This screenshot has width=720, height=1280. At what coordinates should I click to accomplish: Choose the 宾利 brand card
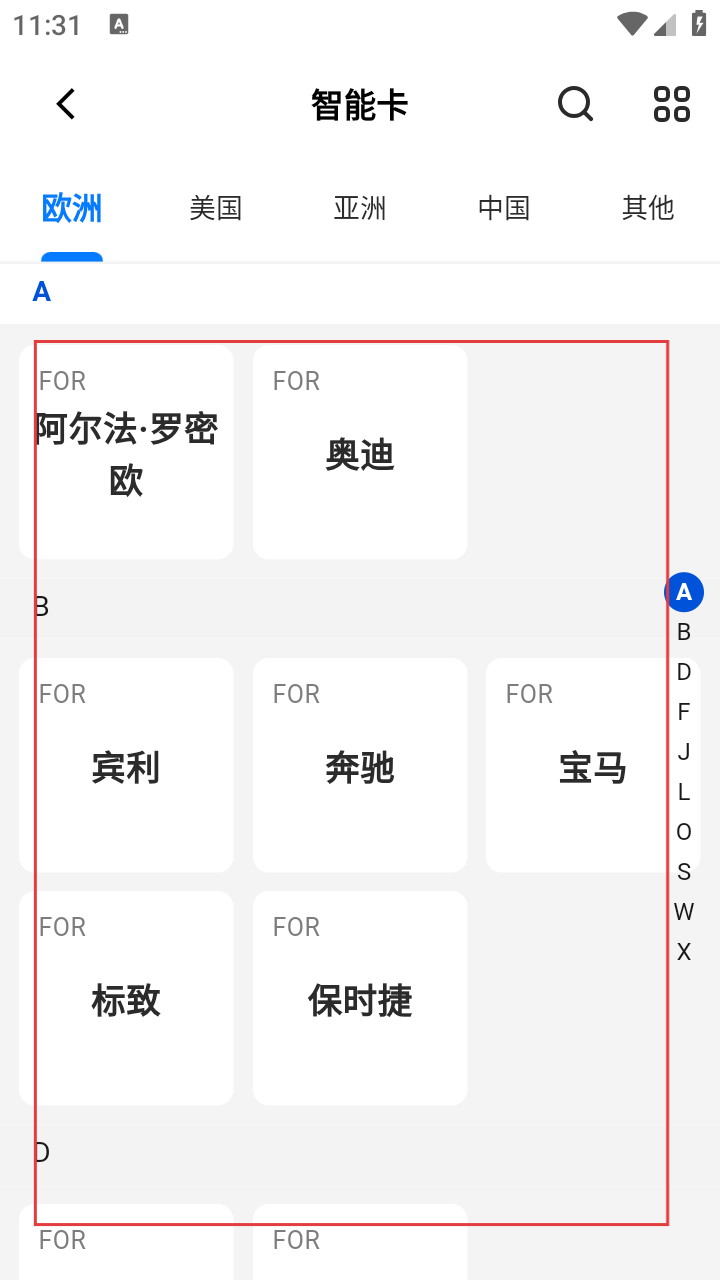click(x=126, y=765)
